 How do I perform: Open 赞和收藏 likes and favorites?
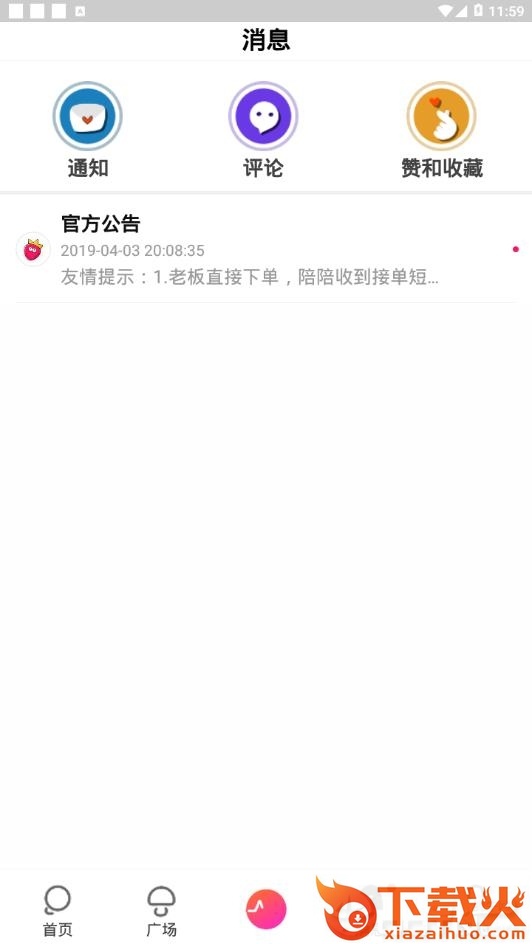(x=442, y=129)
